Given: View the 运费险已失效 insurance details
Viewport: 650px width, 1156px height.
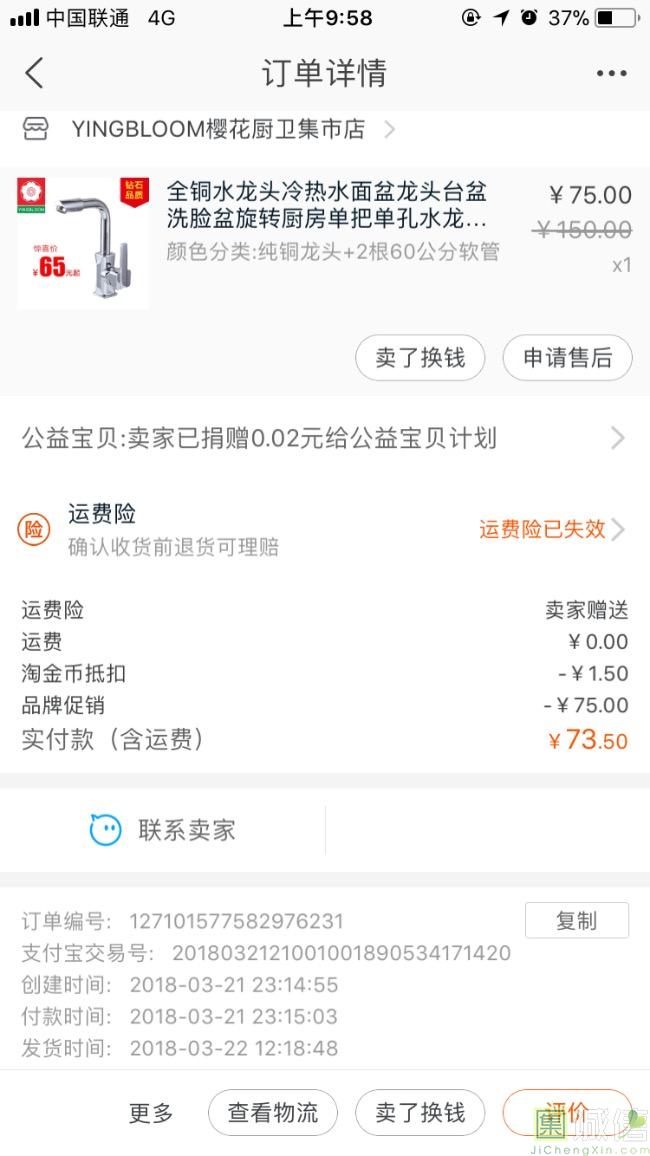Looking at the screenshot, I should (x=551, y=529).
